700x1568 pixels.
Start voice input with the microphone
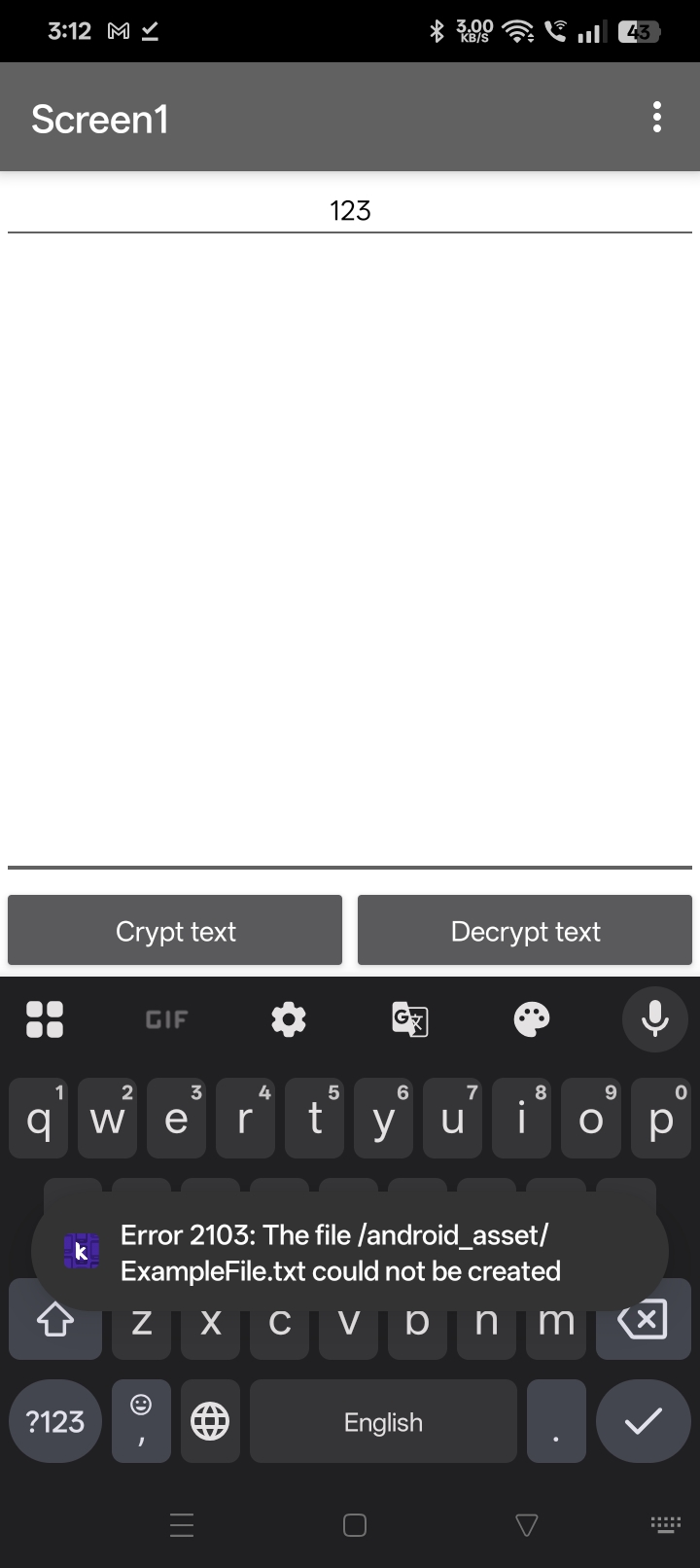coord(654,1018)
